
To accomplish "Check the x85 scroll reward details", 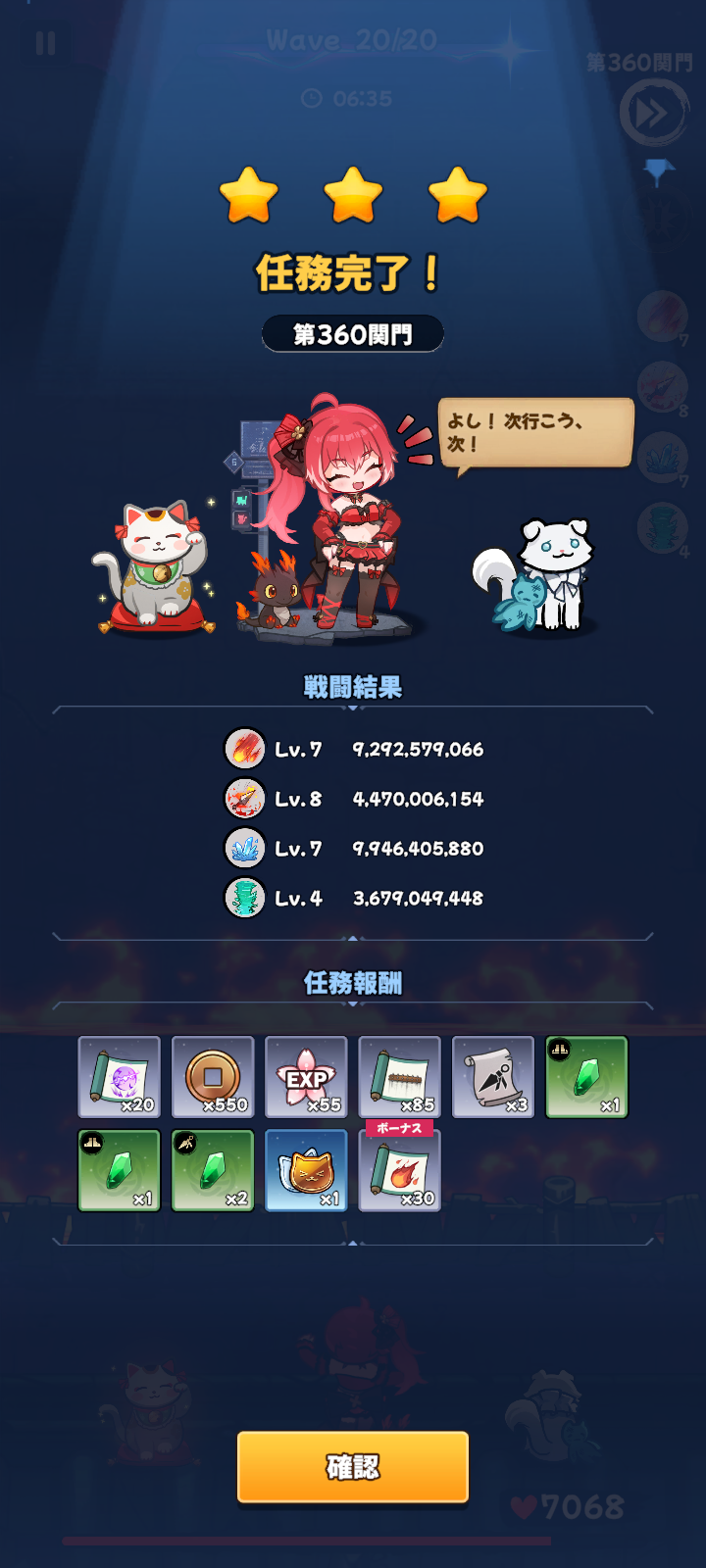I will (399, 1077).
